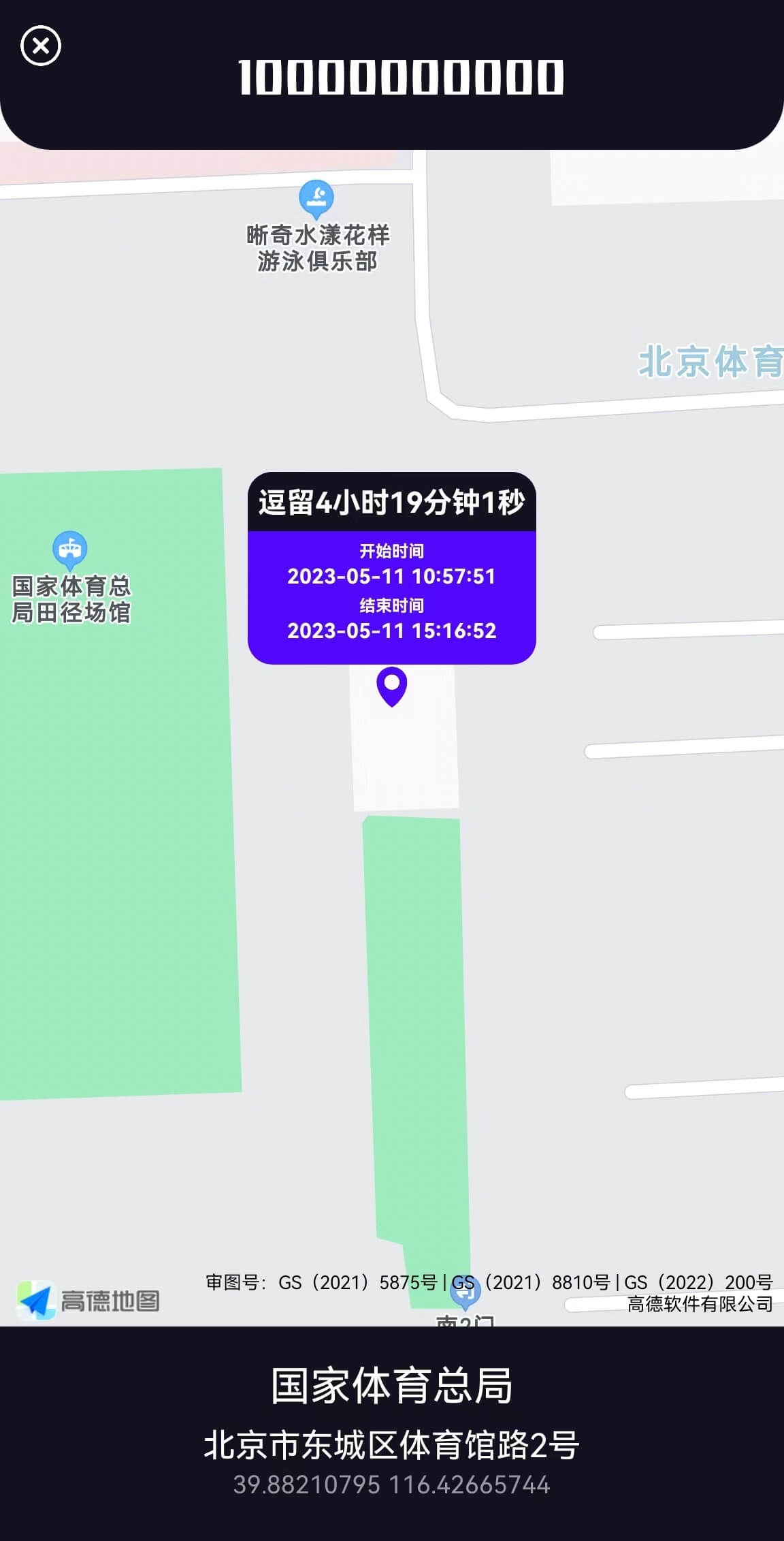The width and height of the screenshot is (784, 1541).
Task: Open the 晰奇水漾花样游泳俱乐部 map marker
Action: (316, 198)
